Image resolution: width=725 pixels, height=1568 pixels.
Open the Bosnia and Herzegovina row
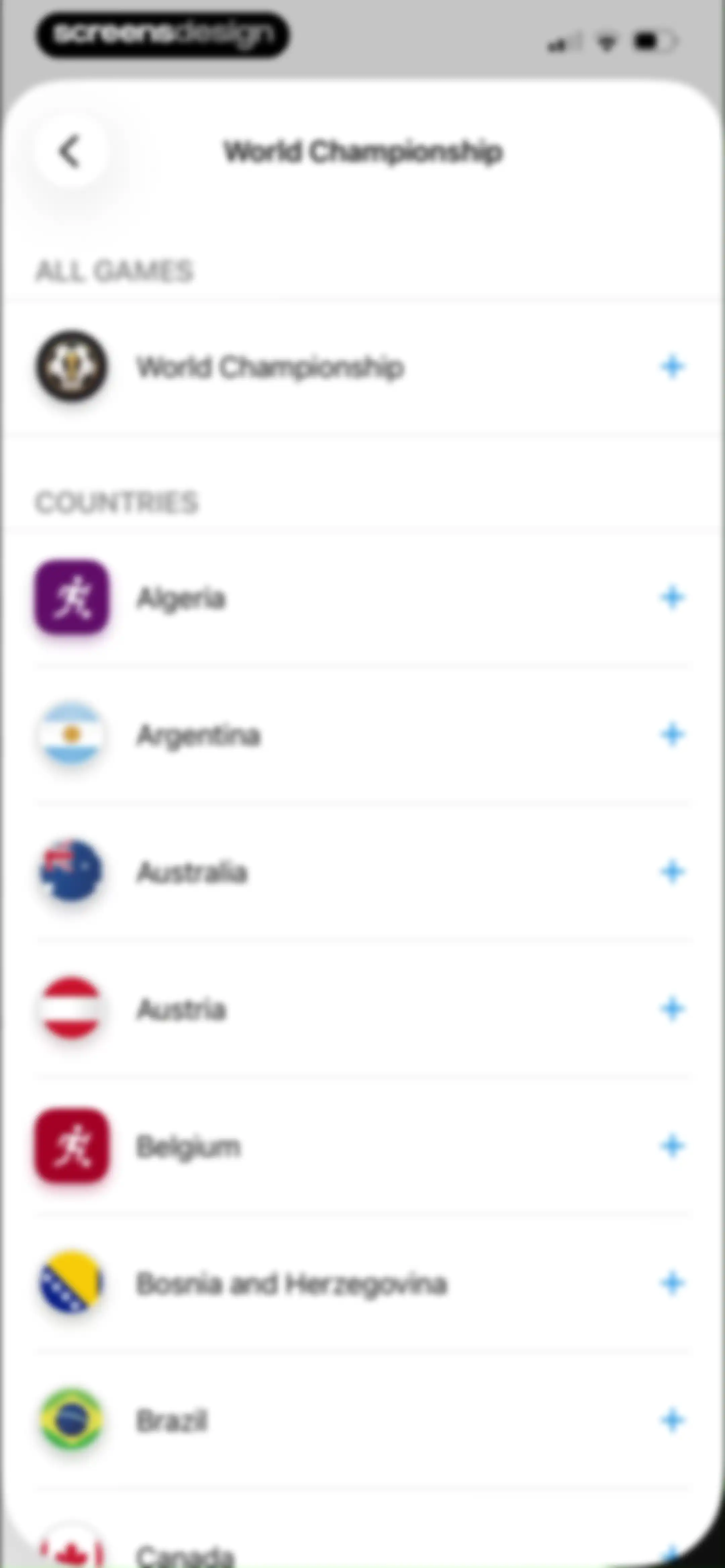pyautogui.click(x=362, y=1284)
